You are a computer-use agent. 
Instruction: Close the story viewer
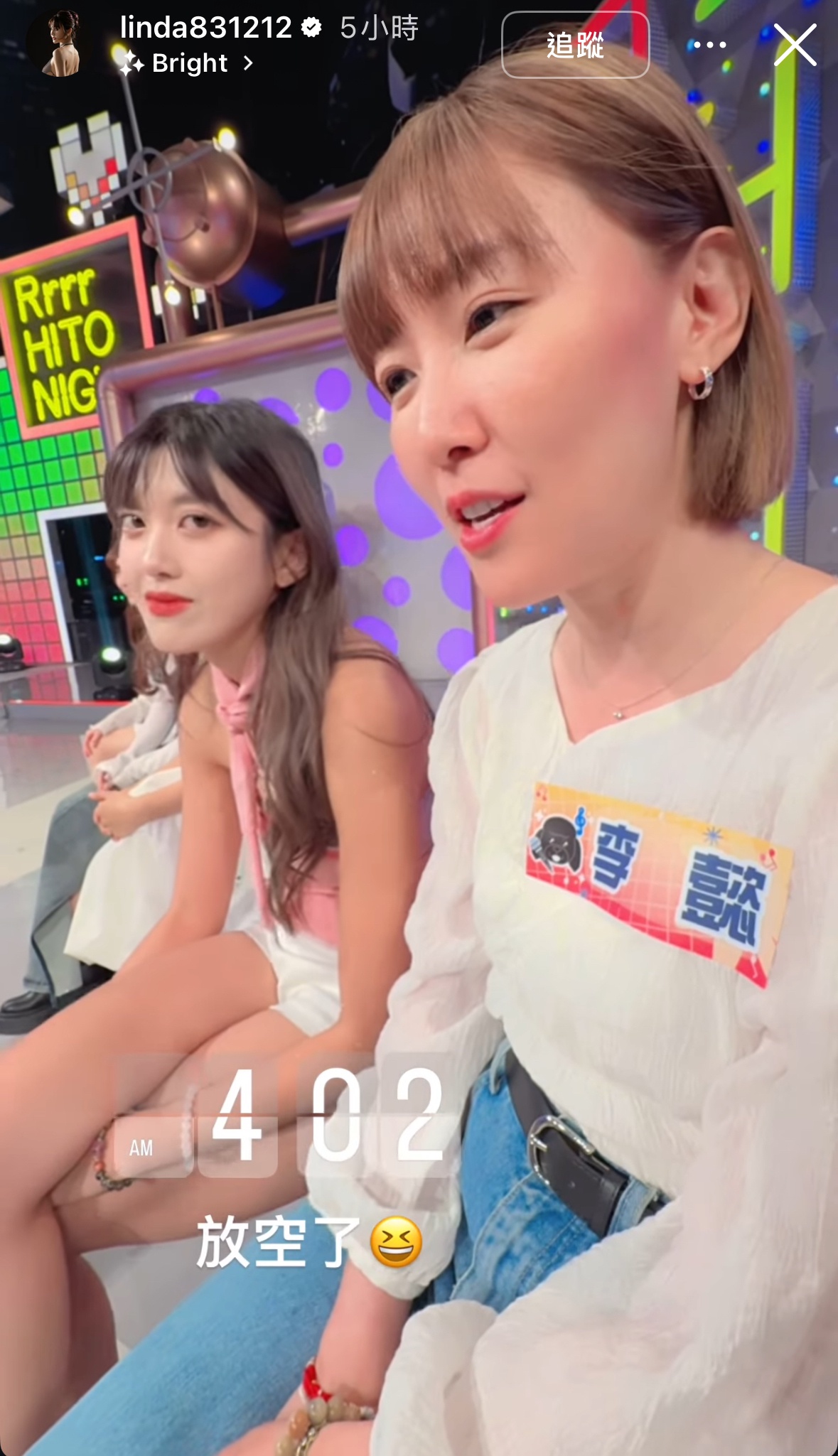(x=795, y=45)
